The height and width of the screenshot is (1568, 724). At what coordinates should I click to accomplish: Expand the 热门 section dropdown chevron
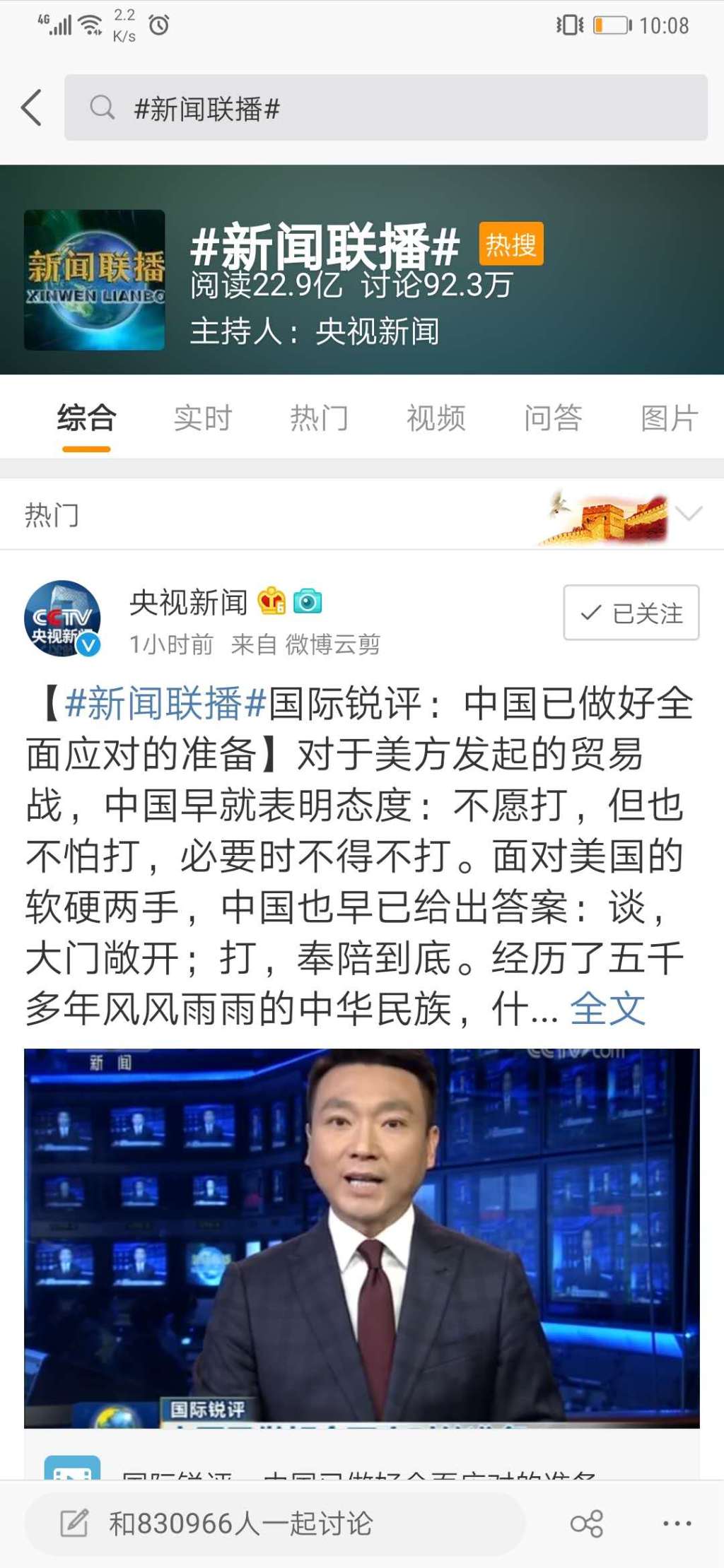tap(689, 514)
